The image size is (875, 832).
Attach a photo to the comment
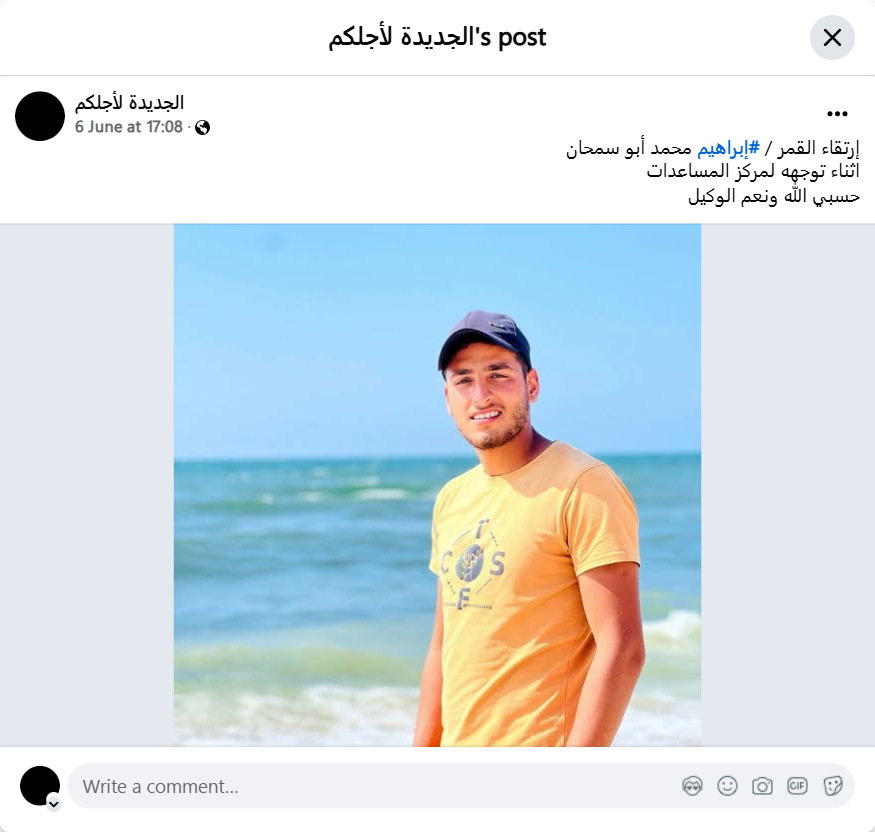tap(762, 786)
